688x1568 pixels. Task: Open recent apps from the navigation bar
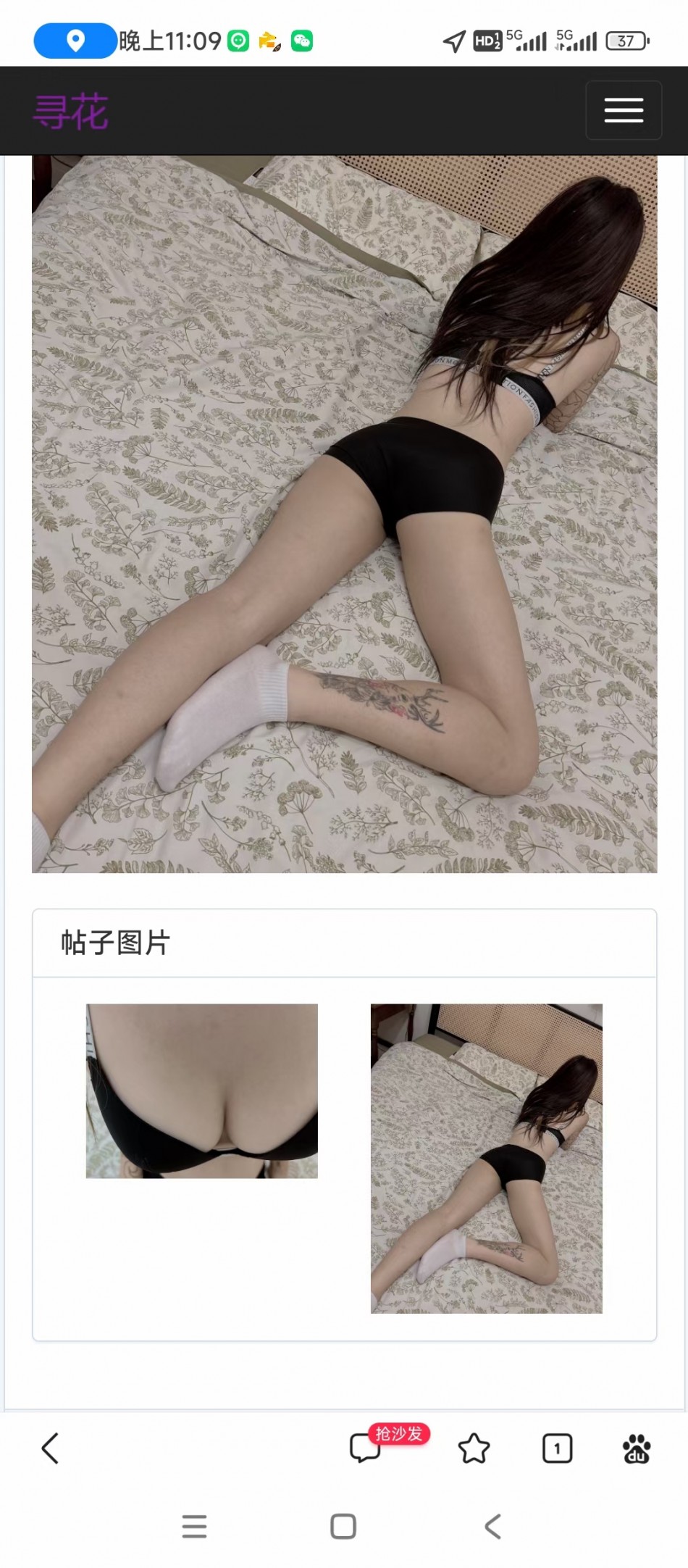pos(194,1526)
